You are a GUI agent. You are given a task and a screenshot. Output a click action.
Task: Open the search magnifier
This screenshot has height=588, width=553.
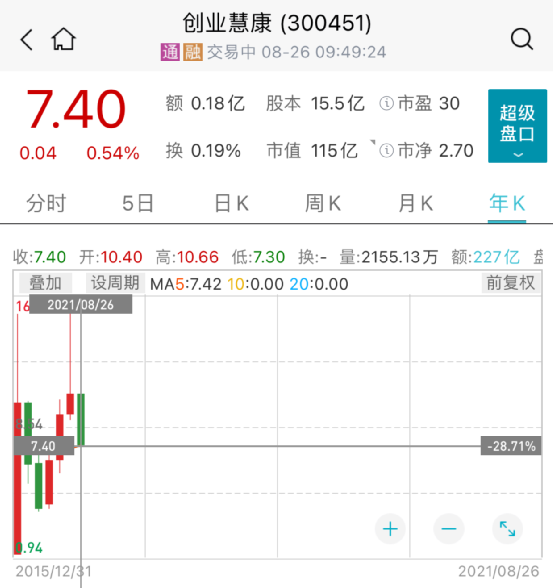point(522,39)
